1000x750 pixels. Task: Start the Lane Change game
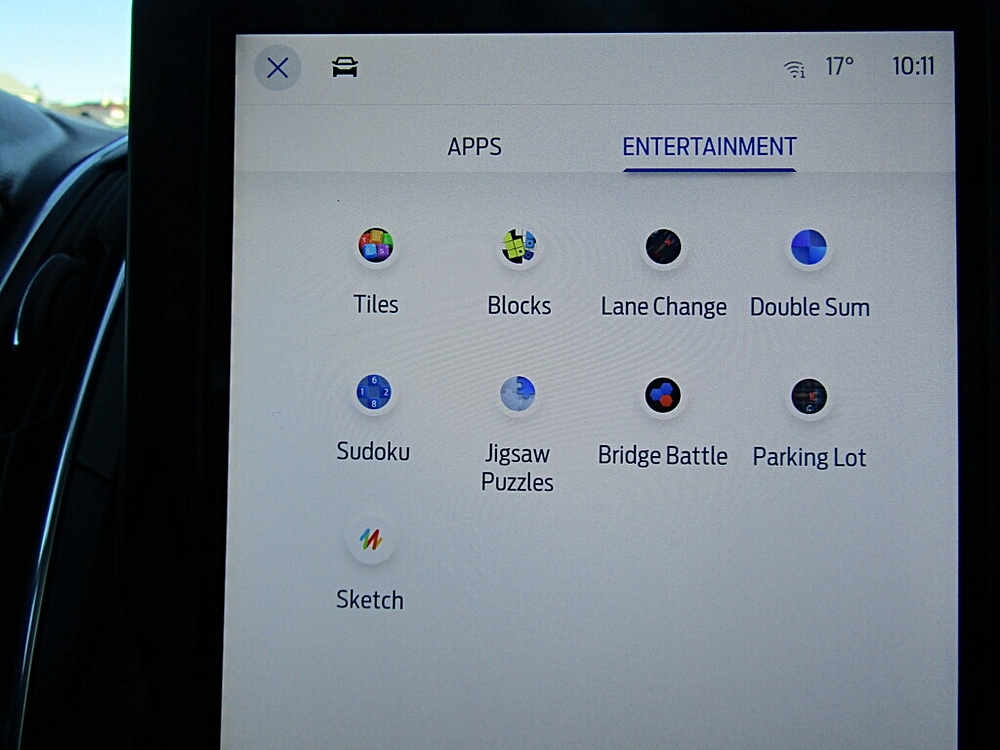point(663,247)
